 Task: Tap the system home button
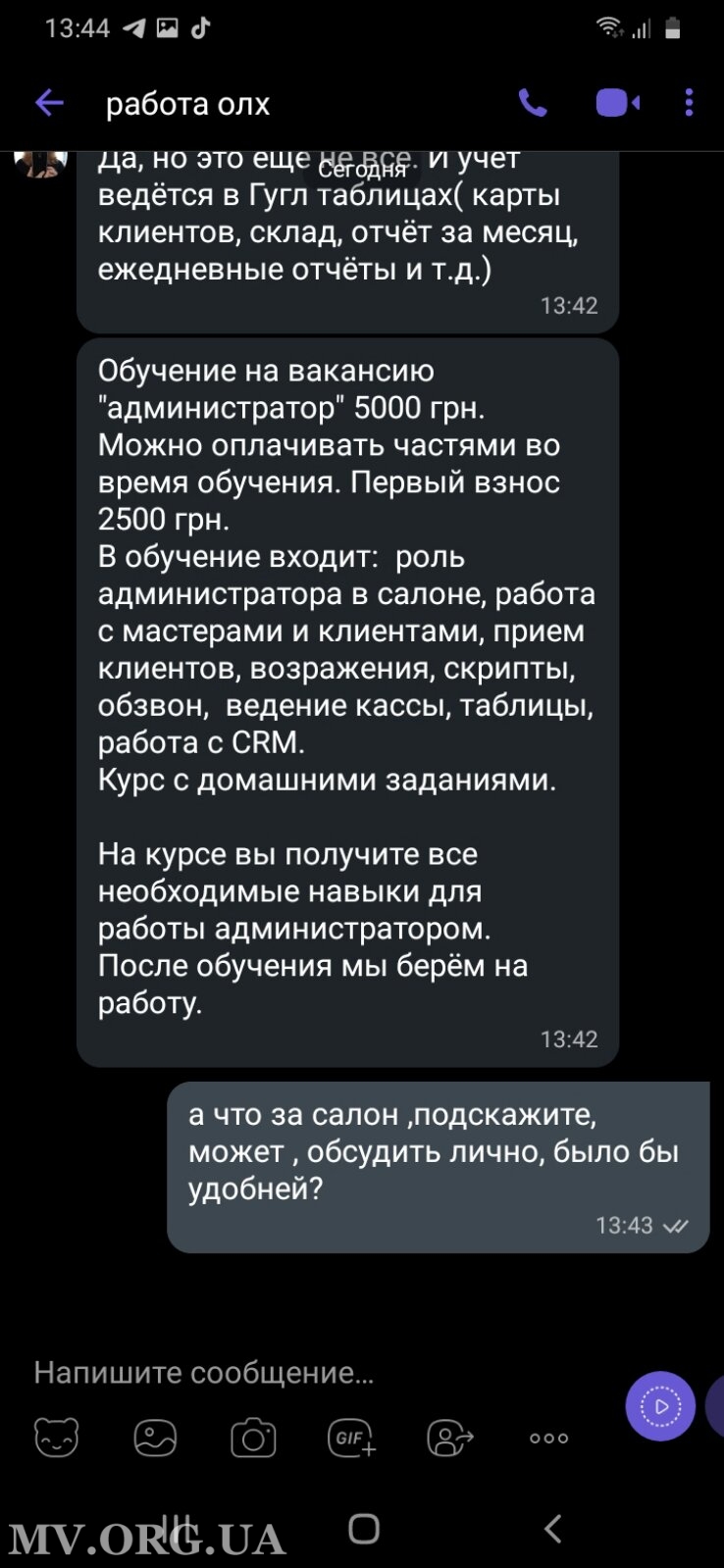[x=364, y=1528]
